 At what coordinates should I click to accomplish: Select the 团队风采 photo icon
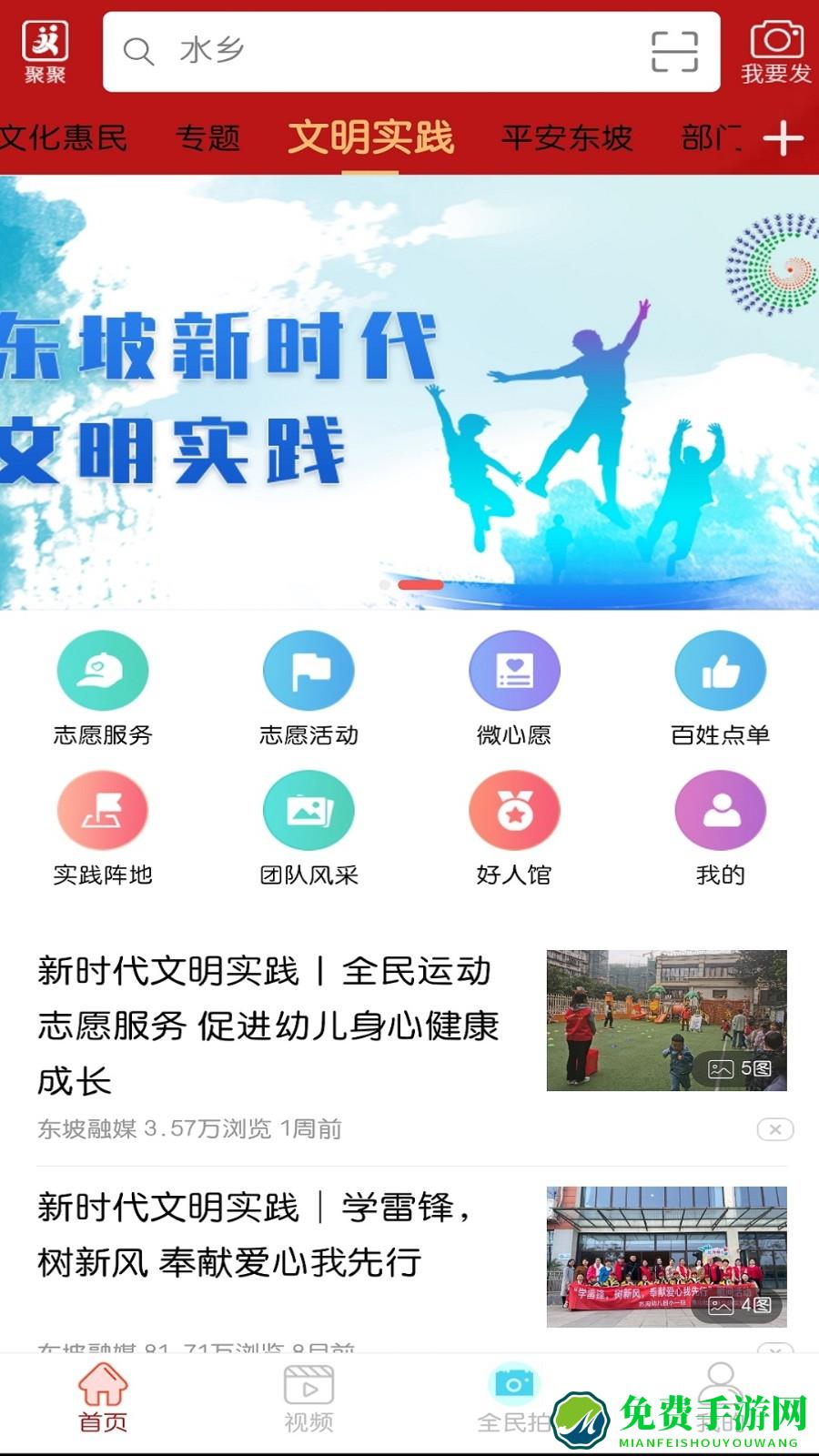click(x=309, y=810)
